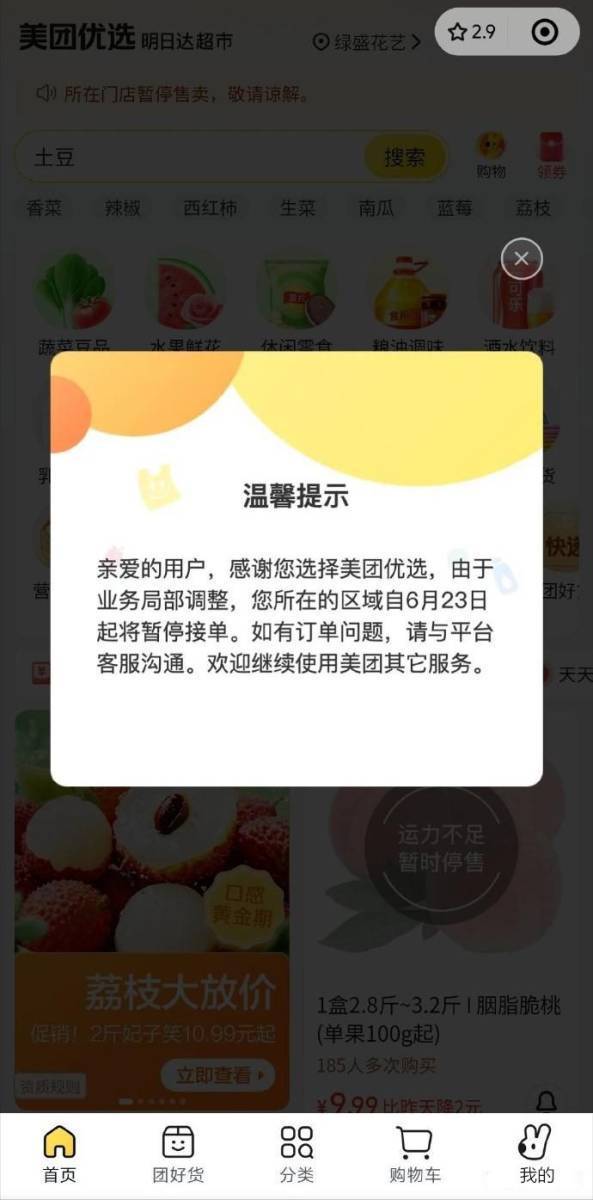Tap 立即查看 on the 荔枝大放价 banner

218,1076
